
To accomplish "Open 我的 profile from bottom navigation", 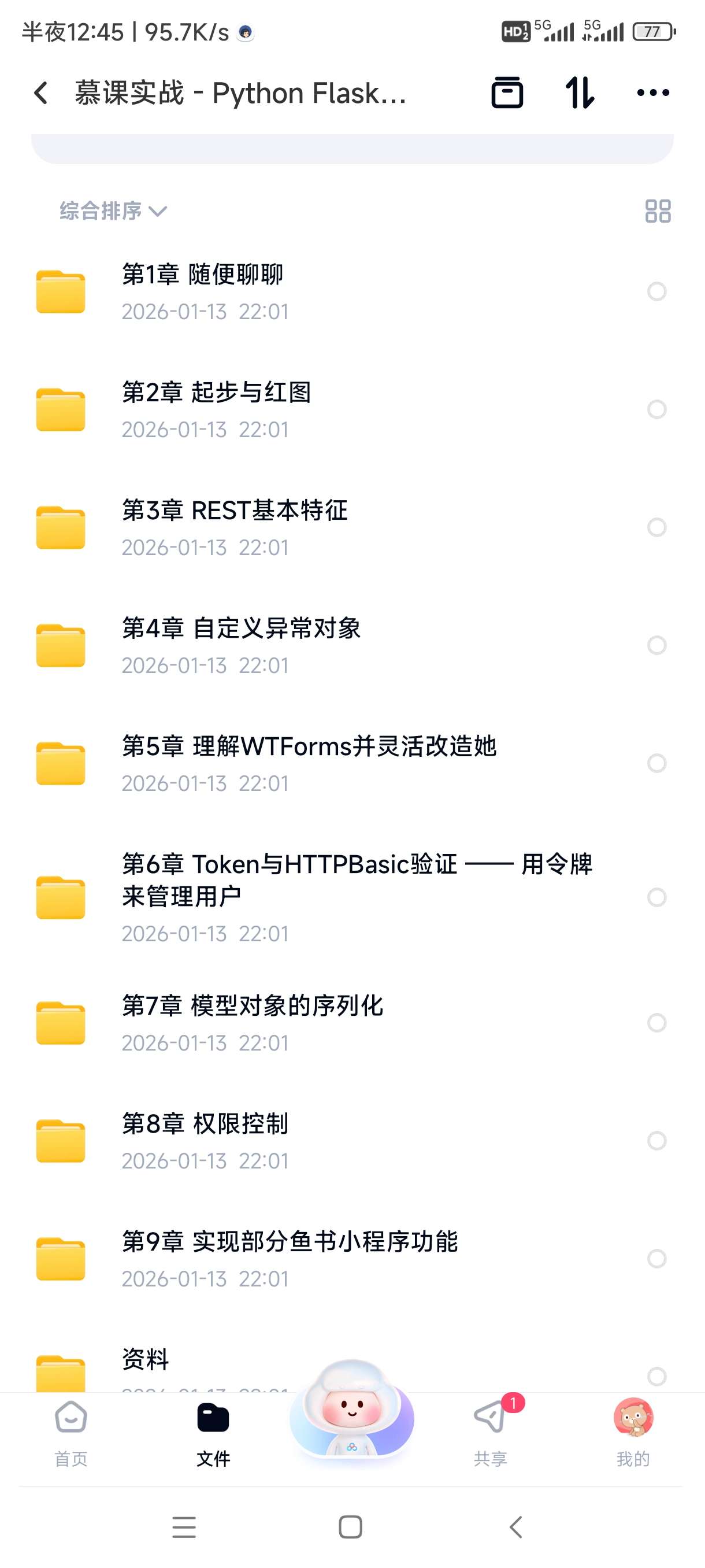I will (633, 1437).
